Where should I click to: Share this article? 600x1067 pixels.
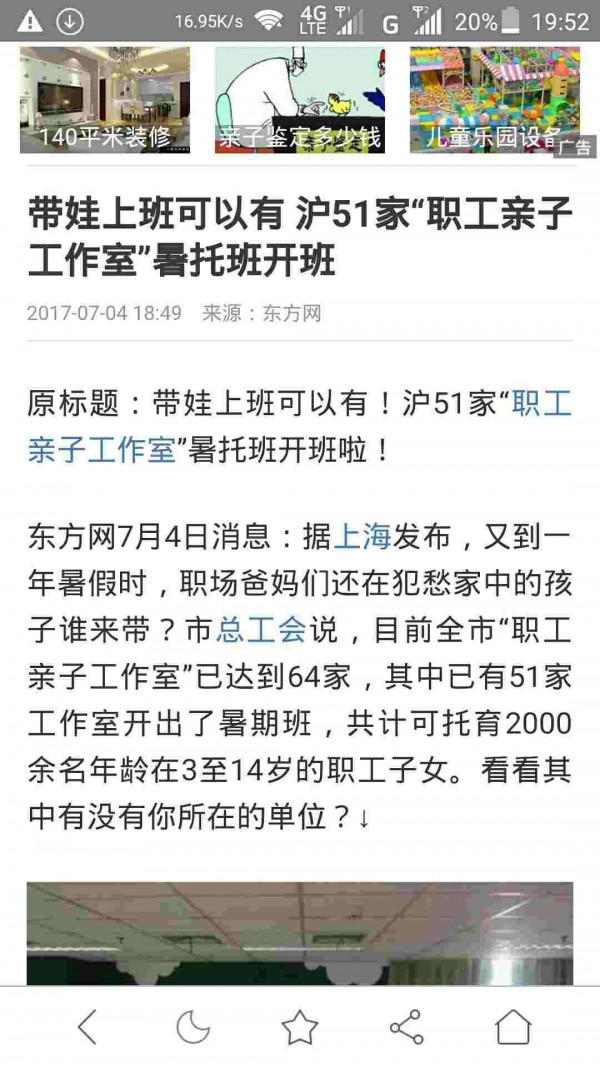click(407, 1027)
